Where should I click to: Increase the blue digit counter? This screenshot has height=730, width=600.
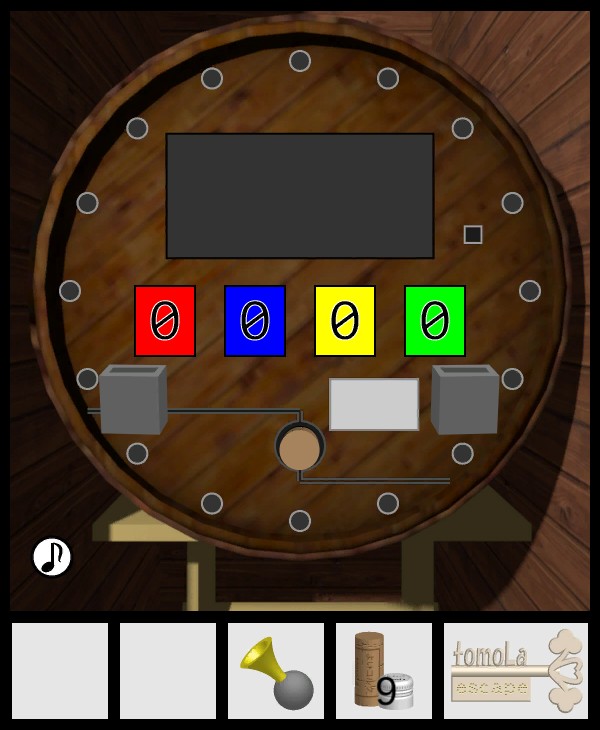point(255,321)
